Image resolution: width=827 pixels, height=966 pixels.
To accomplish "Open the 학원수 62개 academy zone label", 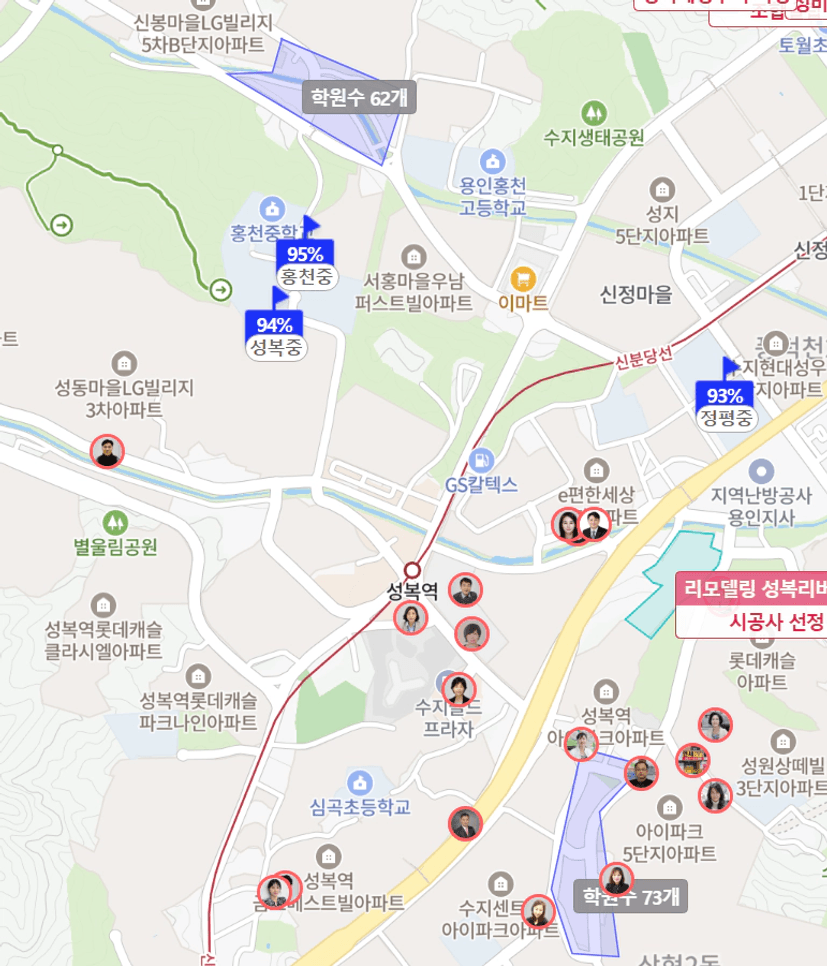I will click(x=359, y=98).
